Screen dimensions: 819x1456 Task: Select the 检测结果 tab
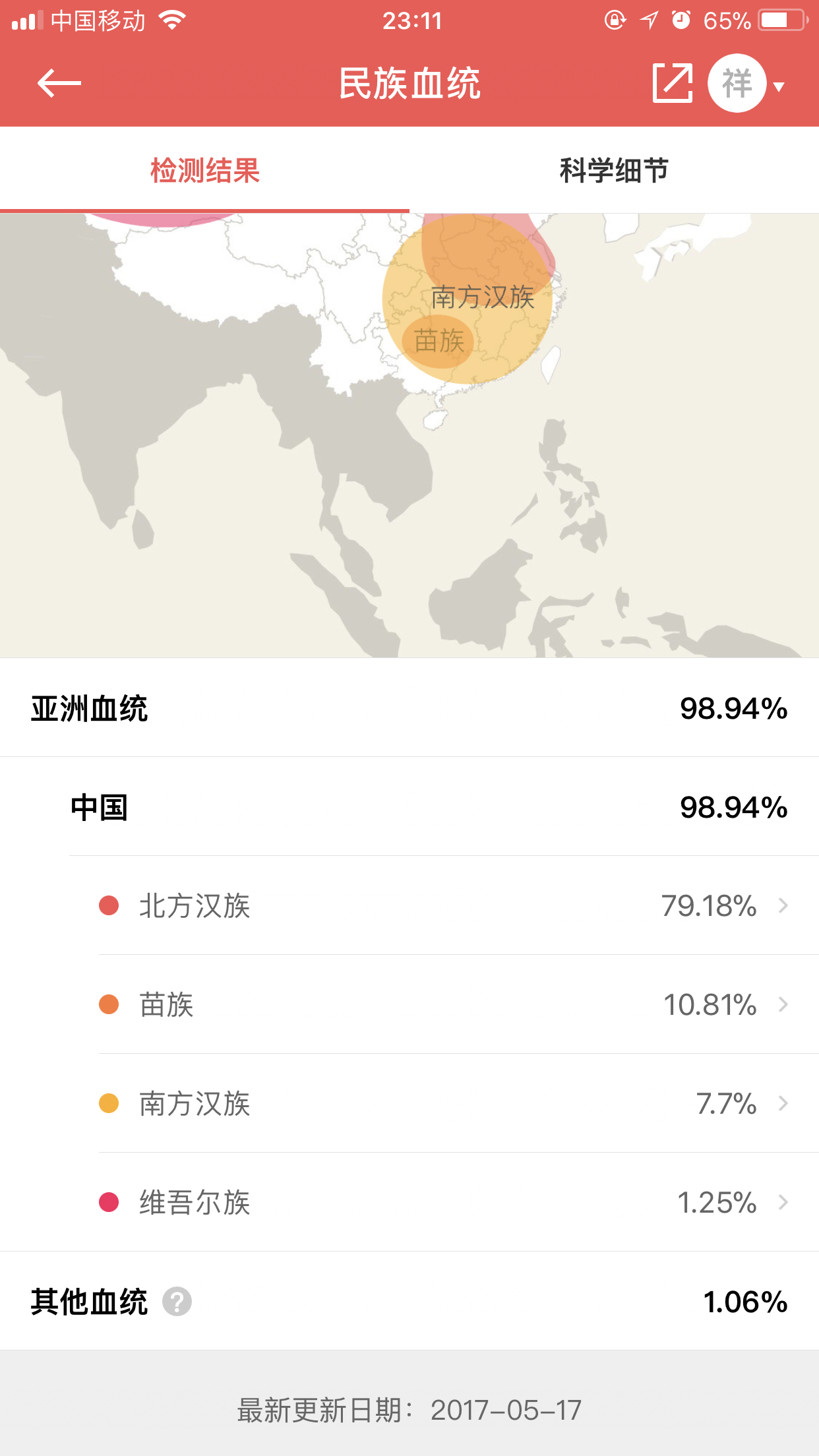(x=204, y=170)
